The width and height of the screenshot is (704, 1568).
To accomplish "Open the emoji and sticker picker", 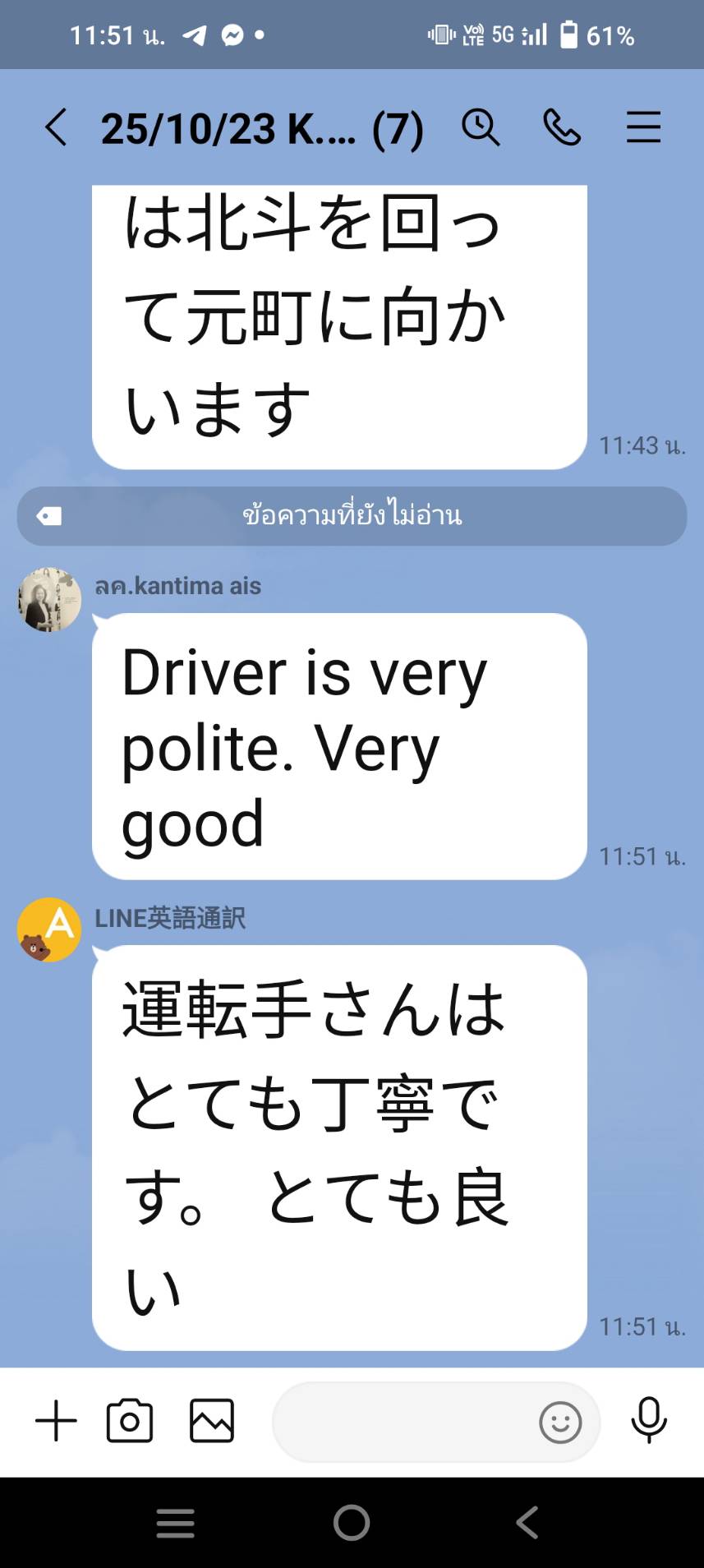I will 560,1422.
